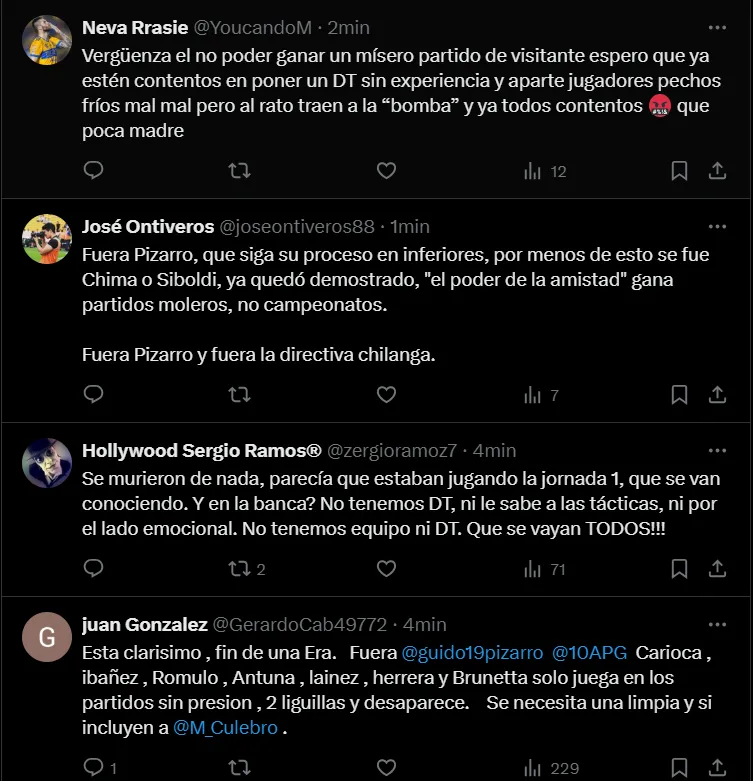Screen dimensions: 753x781
Task: Share José Ontiveros's post
Action: click(x=717, y=395)
